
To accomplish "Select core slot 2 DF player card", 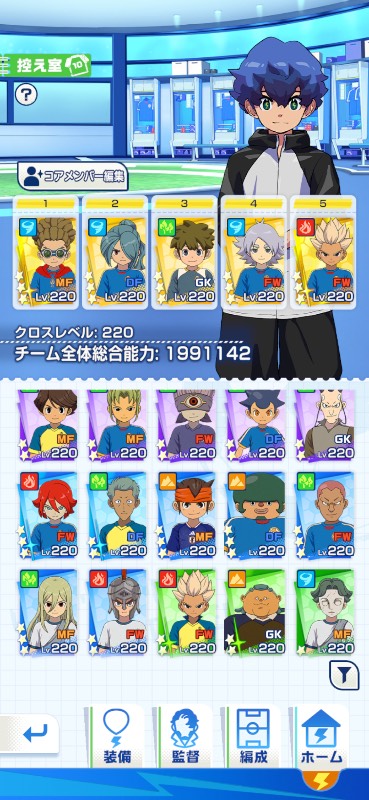I will (x=115, y=253).
